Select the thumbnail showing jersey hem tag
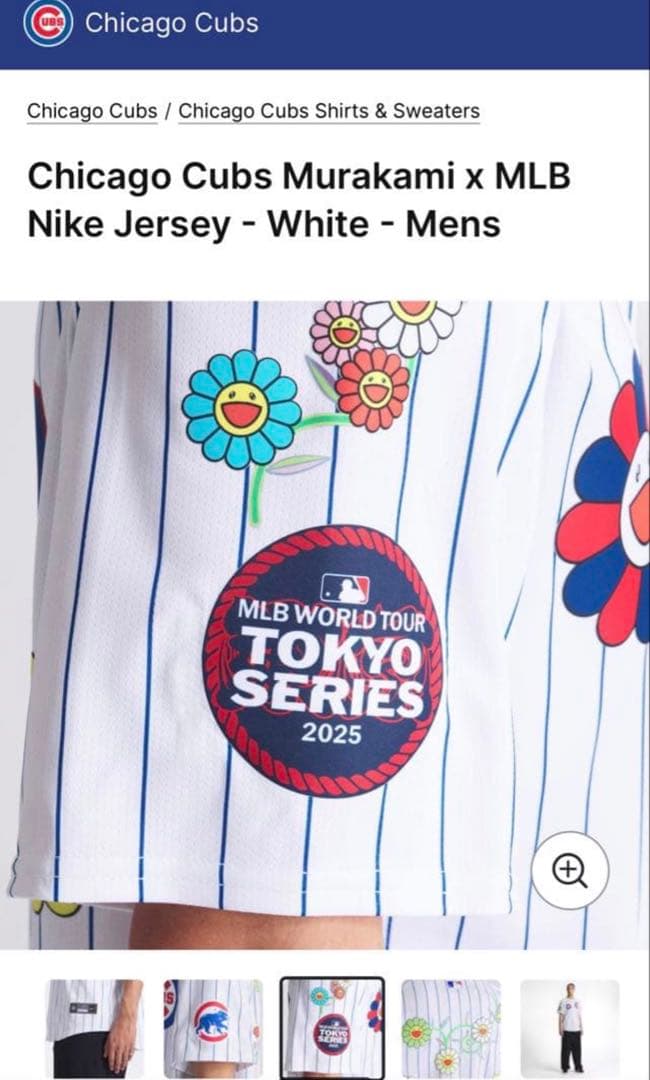The width and height of the screenshot is (650, 1080). tap(94, 1029)
